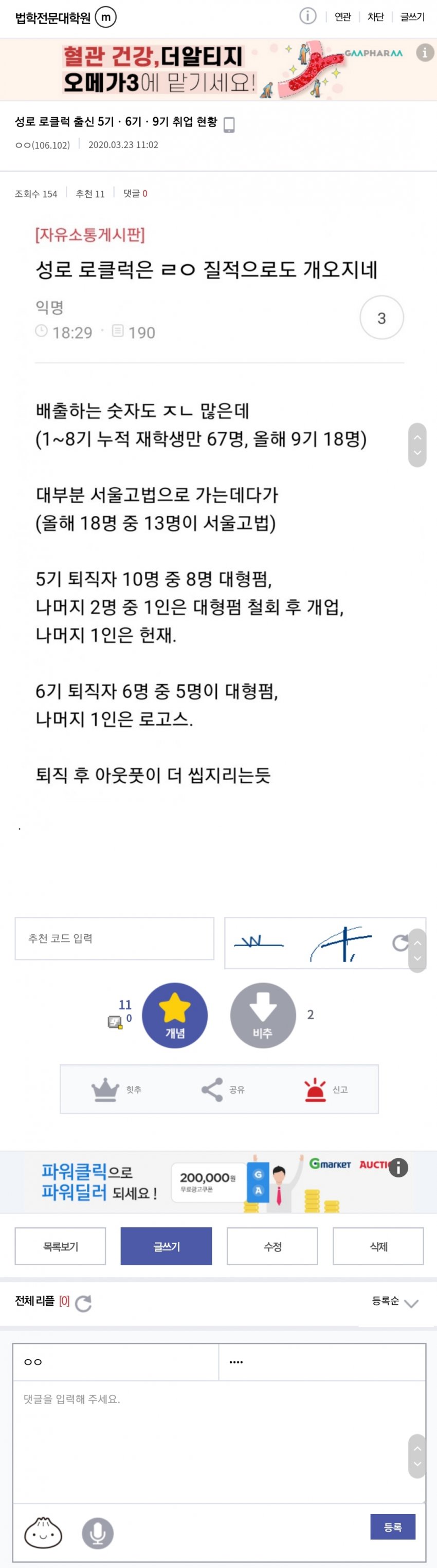Tap the 힛추 crown button
Image resolution: width=437 pixels, height=1568 pixels.
(116, 1089)
